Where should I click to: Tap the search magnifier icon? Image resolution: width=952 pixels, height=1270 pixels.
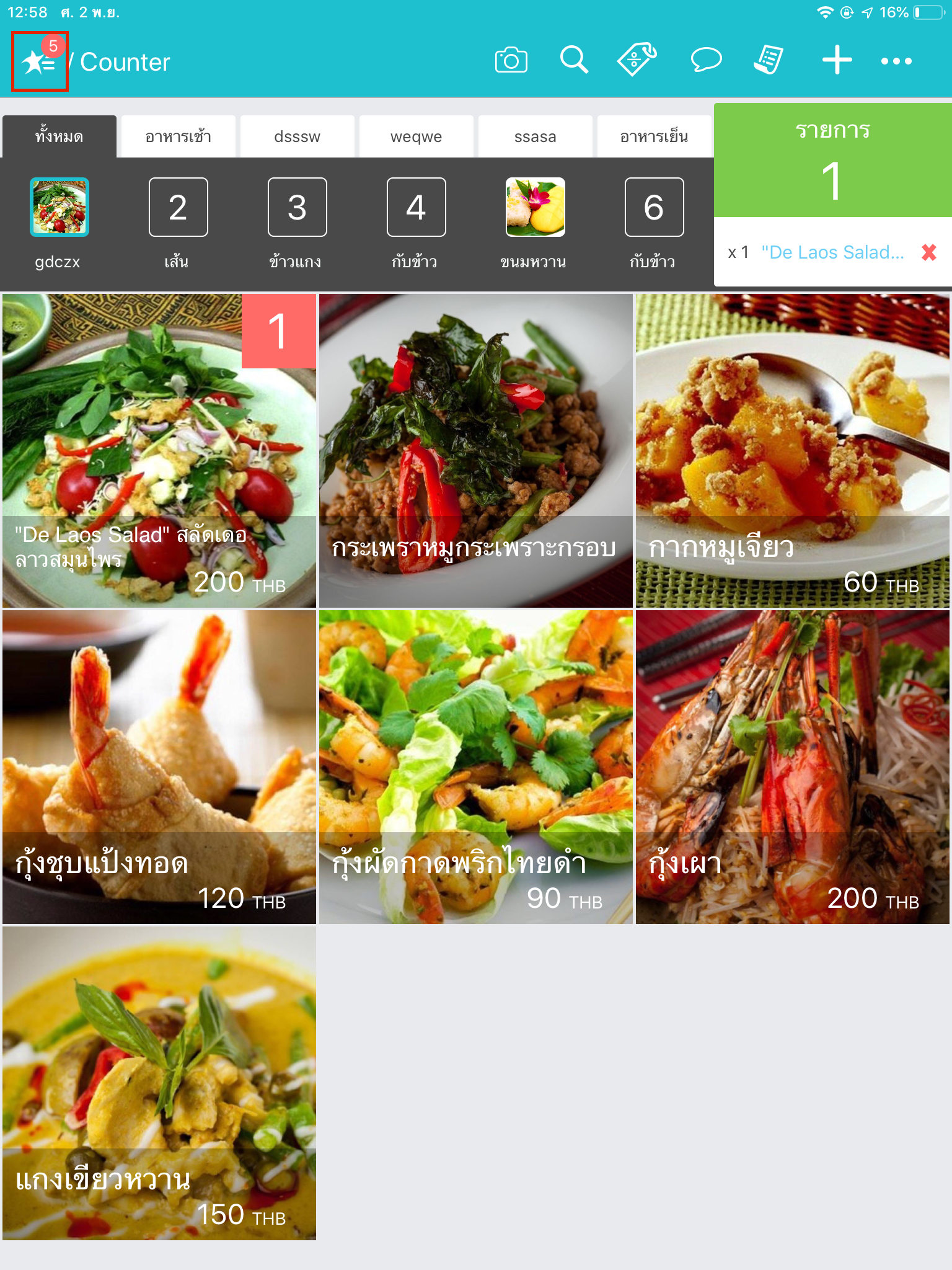point(574,61)
